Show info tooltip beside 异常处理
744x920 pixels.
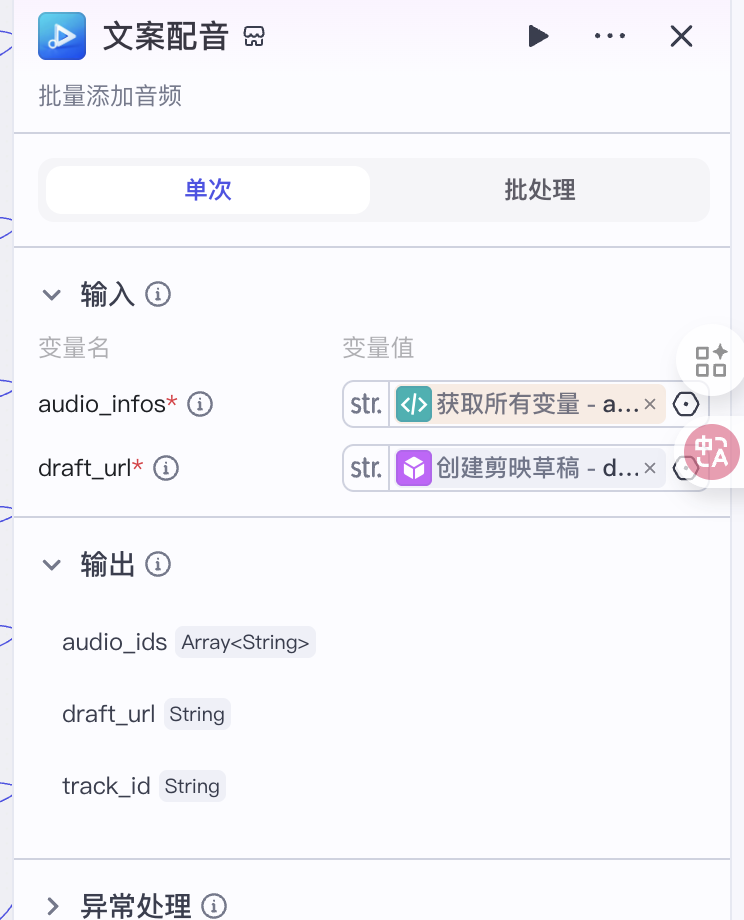[214, 906]
